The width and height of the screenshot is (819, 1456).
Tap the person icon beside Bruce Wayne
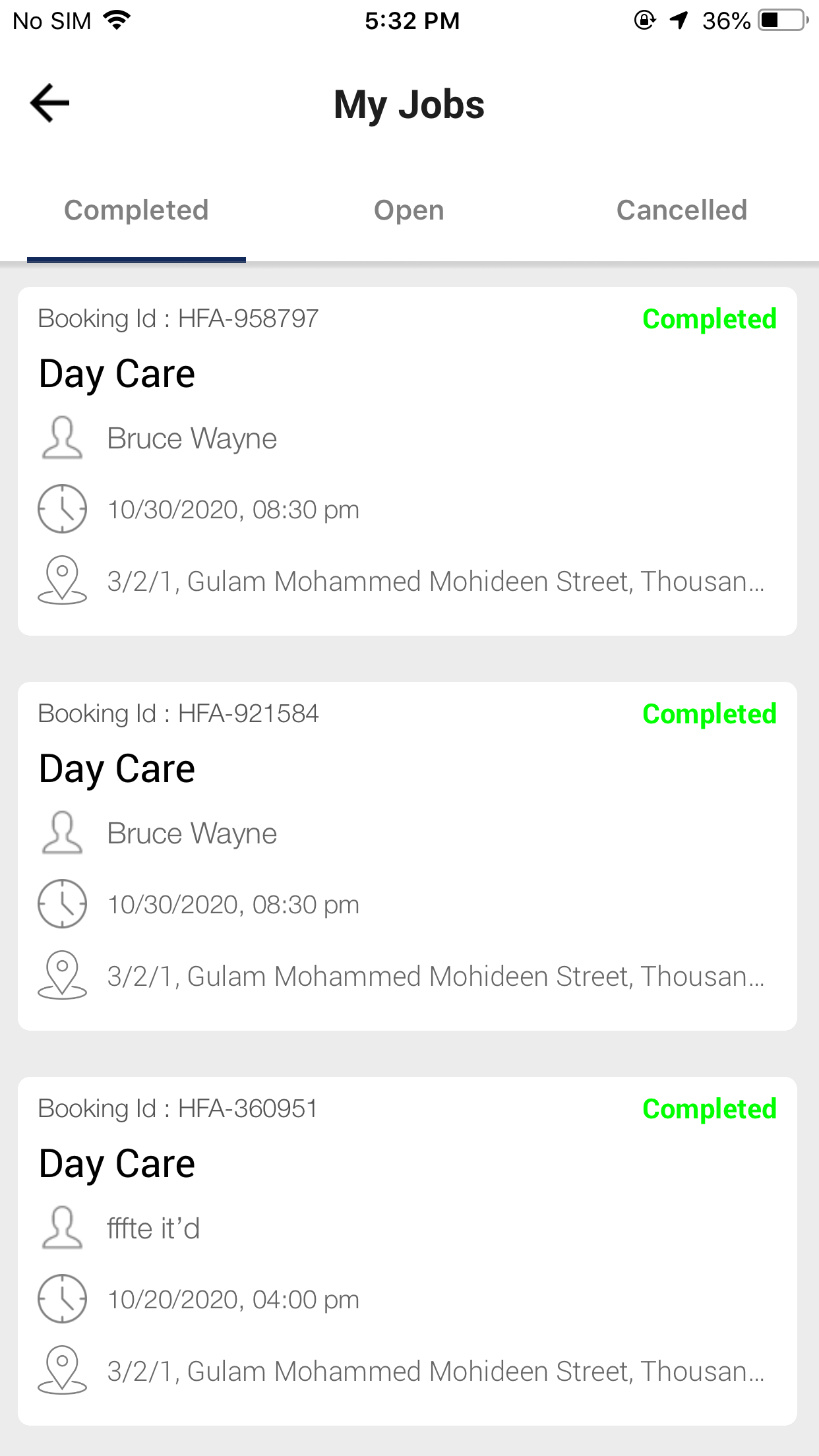(62, 437)
